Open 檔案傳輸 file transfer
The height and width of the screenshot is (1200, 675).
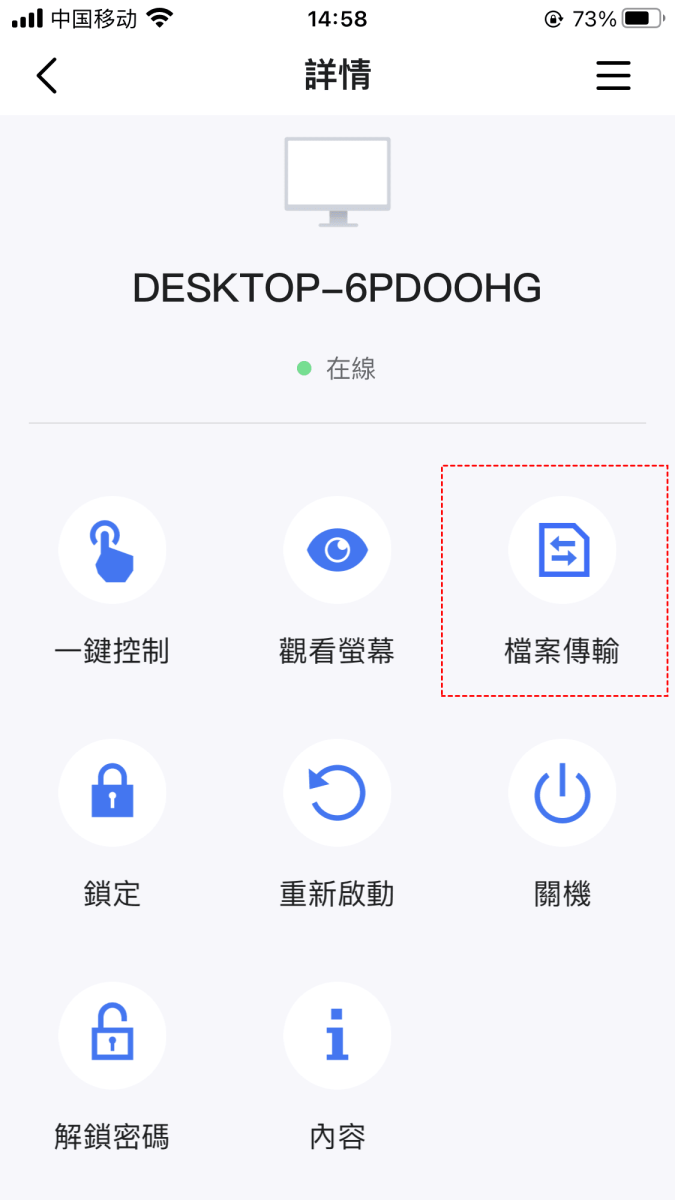pos(562,551)
